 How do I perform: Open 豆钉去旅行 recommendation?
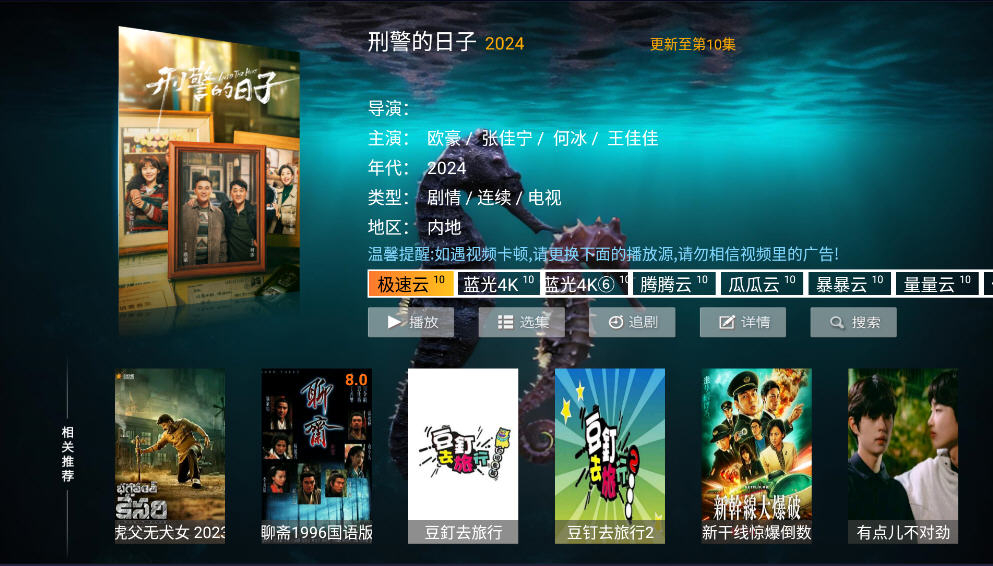coord(463,455)
